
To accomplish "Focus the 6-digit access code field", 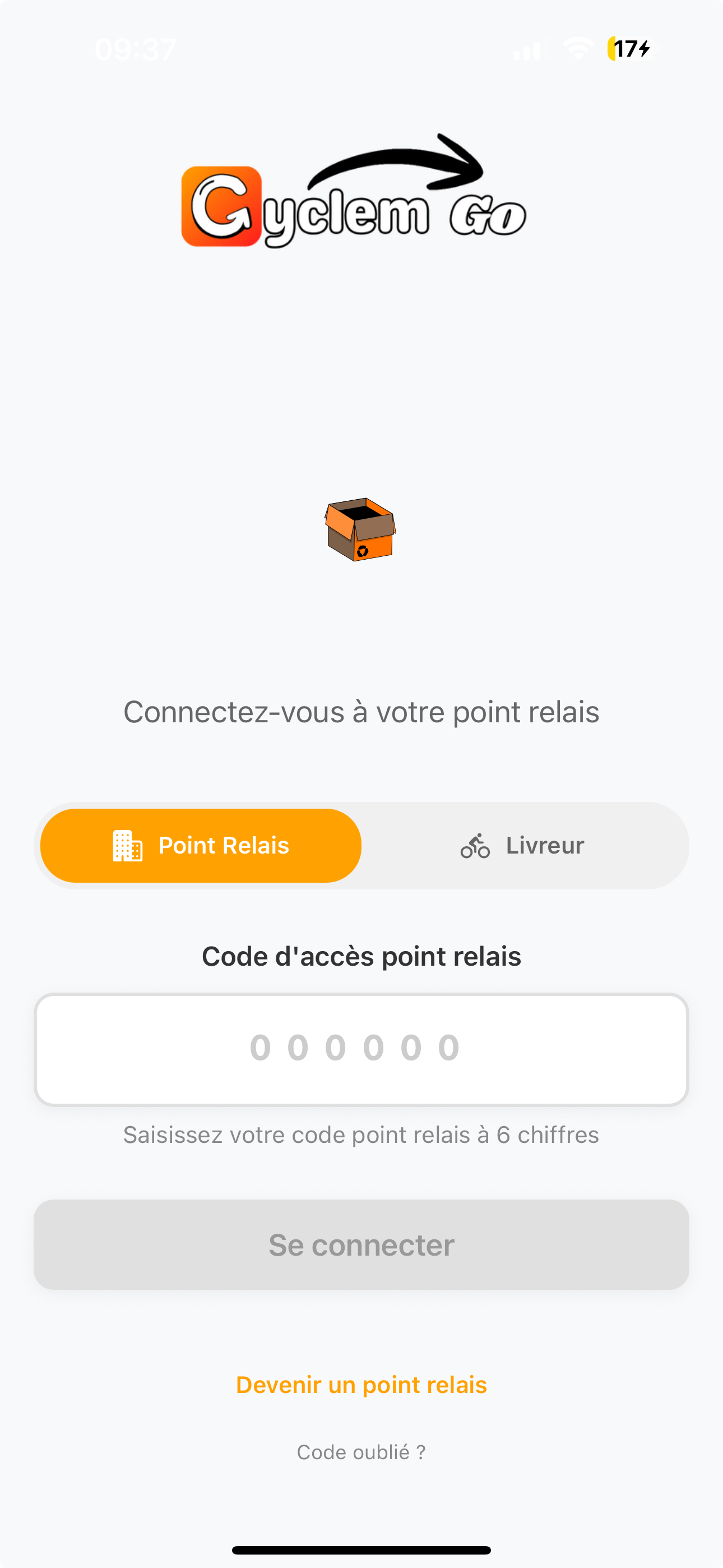I will (x=361, y=1049).
